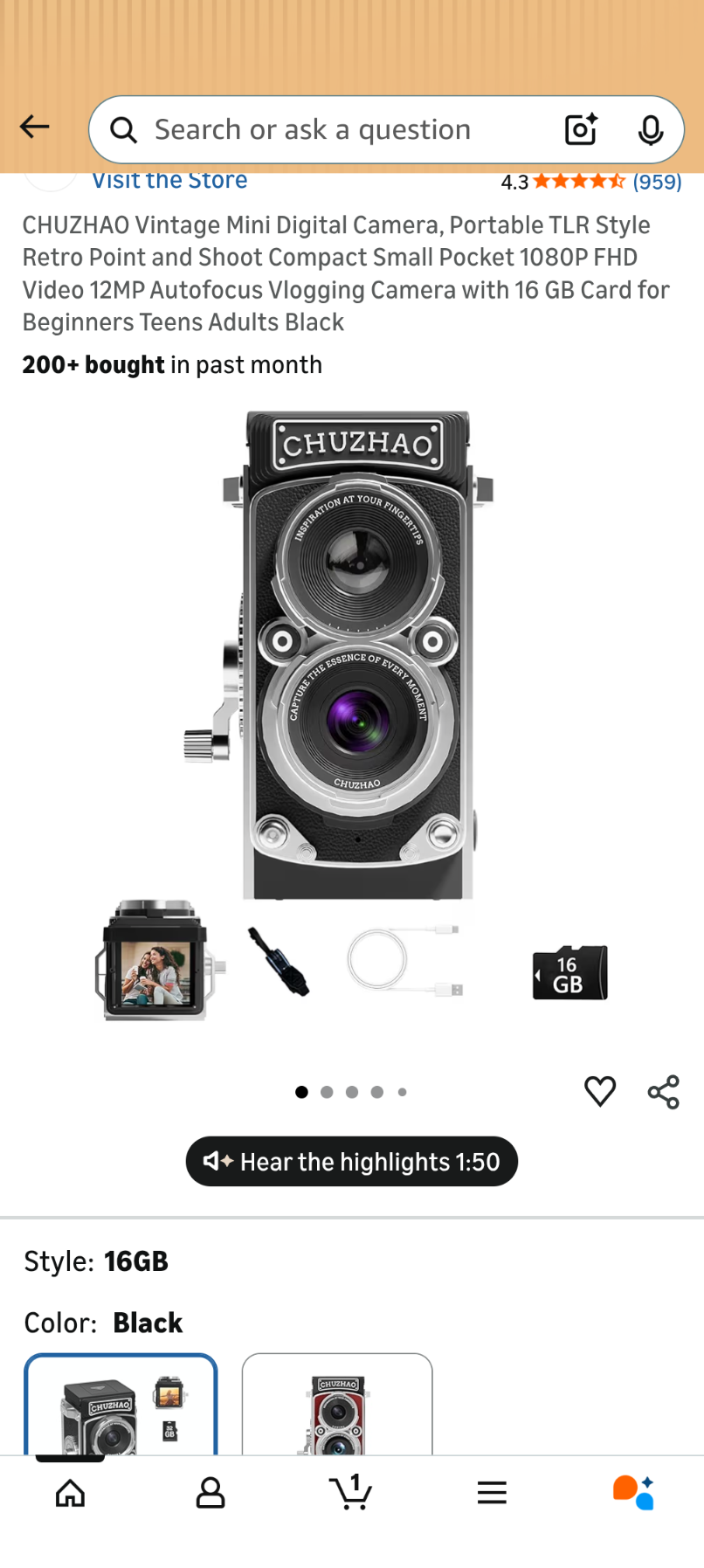Start voice search with the microphone
The height and width of the screenshot is (1568, 704).
coord(650,130)
